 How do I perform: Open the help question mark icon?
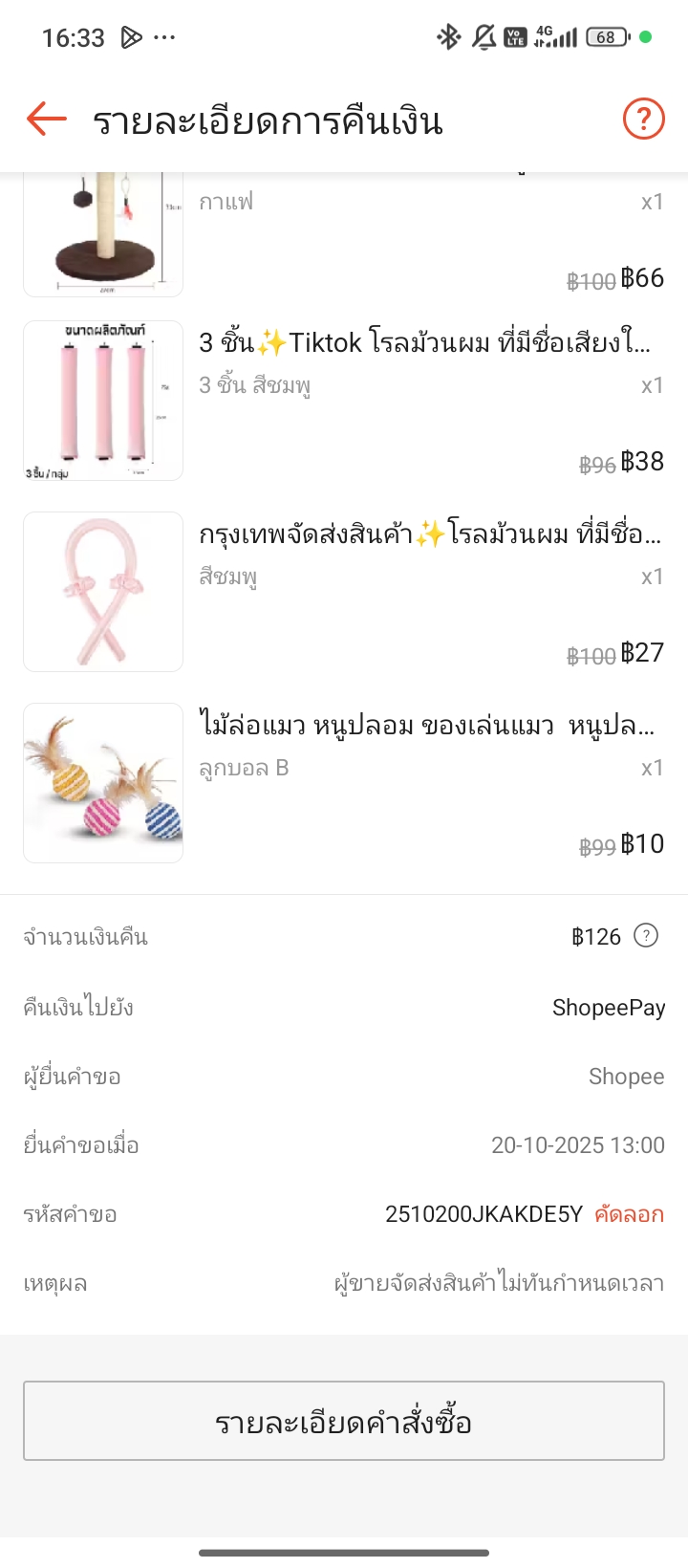(643, 120)
